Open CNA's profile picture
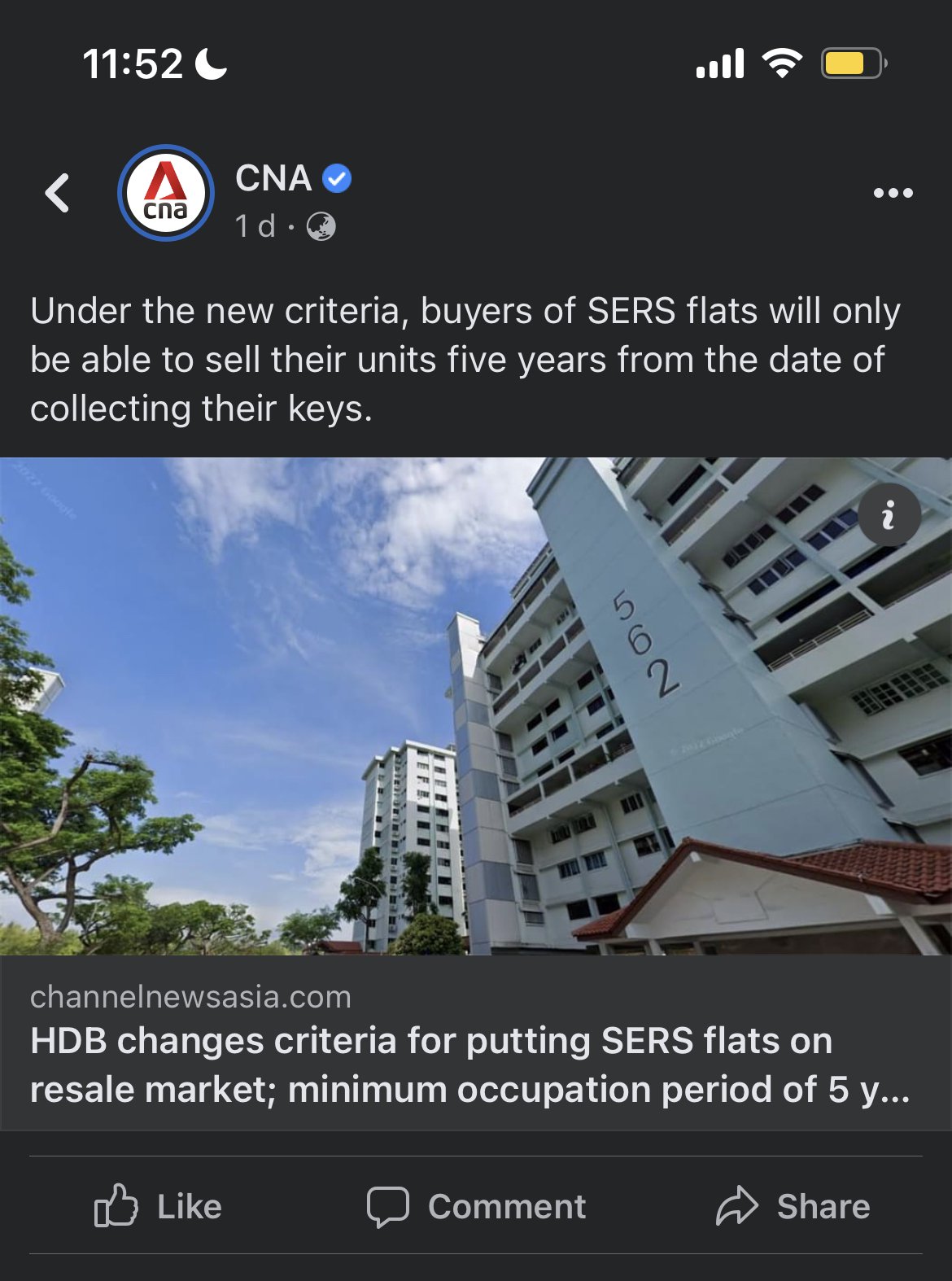952x1281 pixels. pos(166,193)
